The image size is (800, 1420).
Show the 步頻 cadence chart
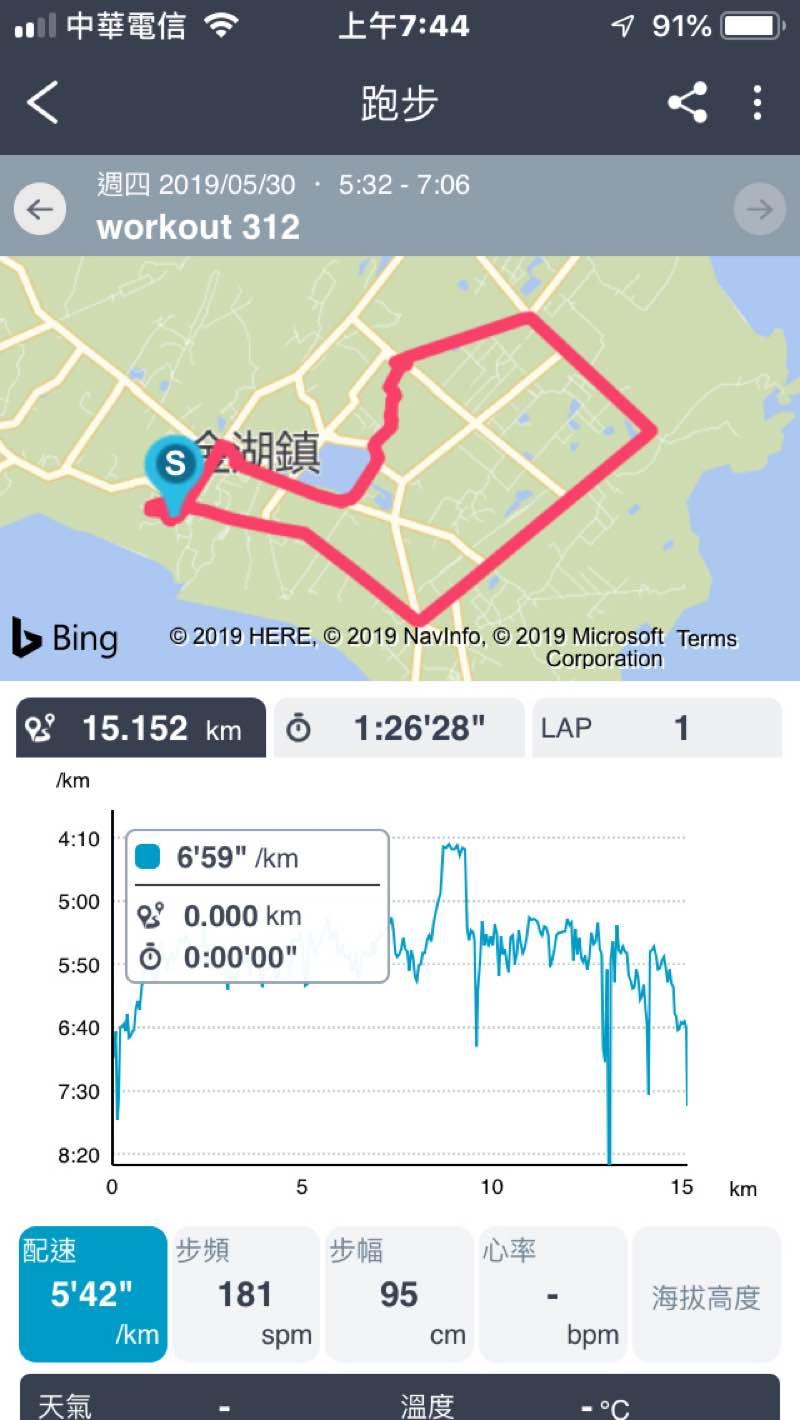click(x=246, y=1294)
